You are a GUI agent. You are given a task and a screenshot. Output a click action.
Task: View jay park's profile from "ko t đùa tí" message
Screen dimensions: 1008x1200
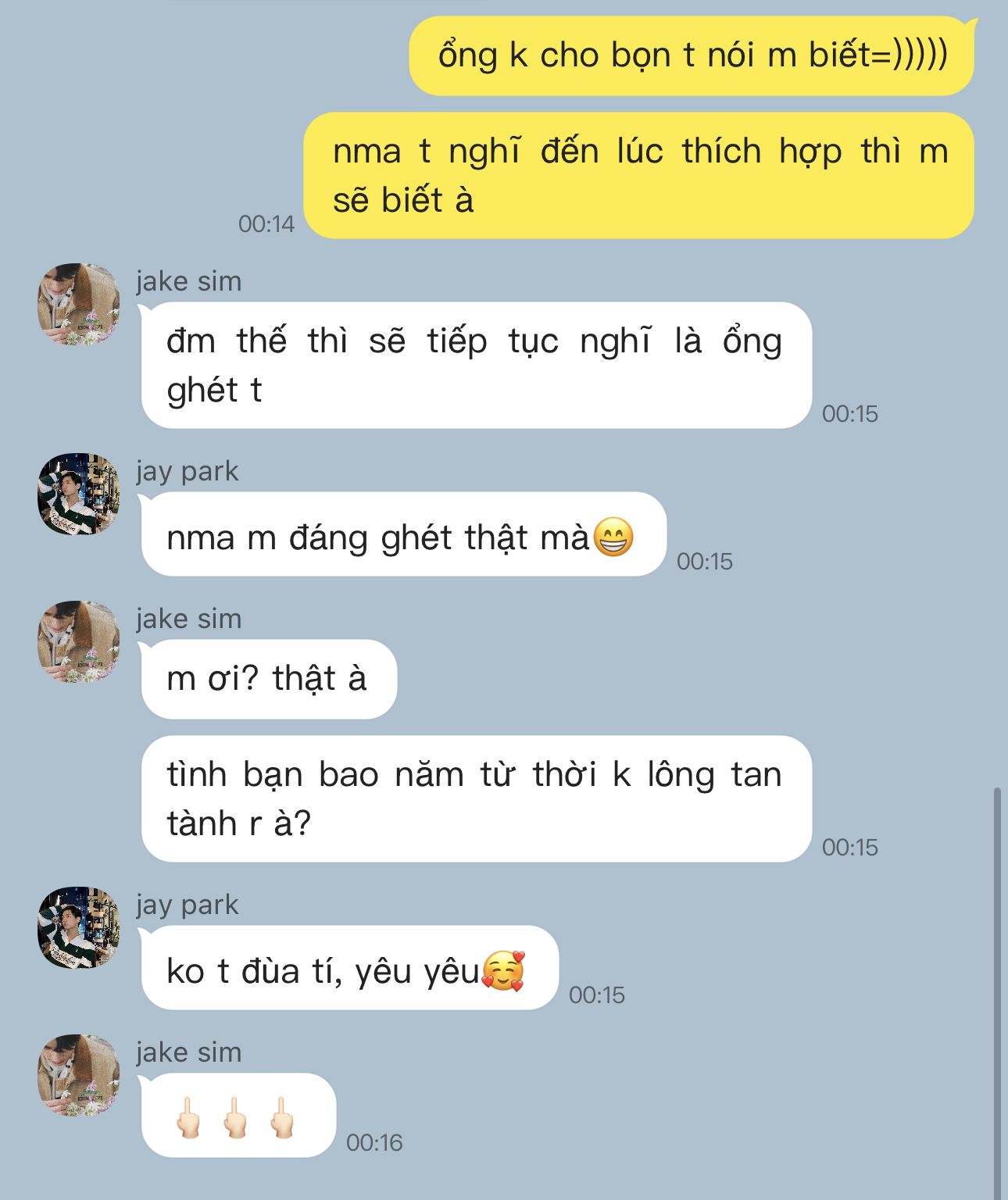[x=78, y=927]
